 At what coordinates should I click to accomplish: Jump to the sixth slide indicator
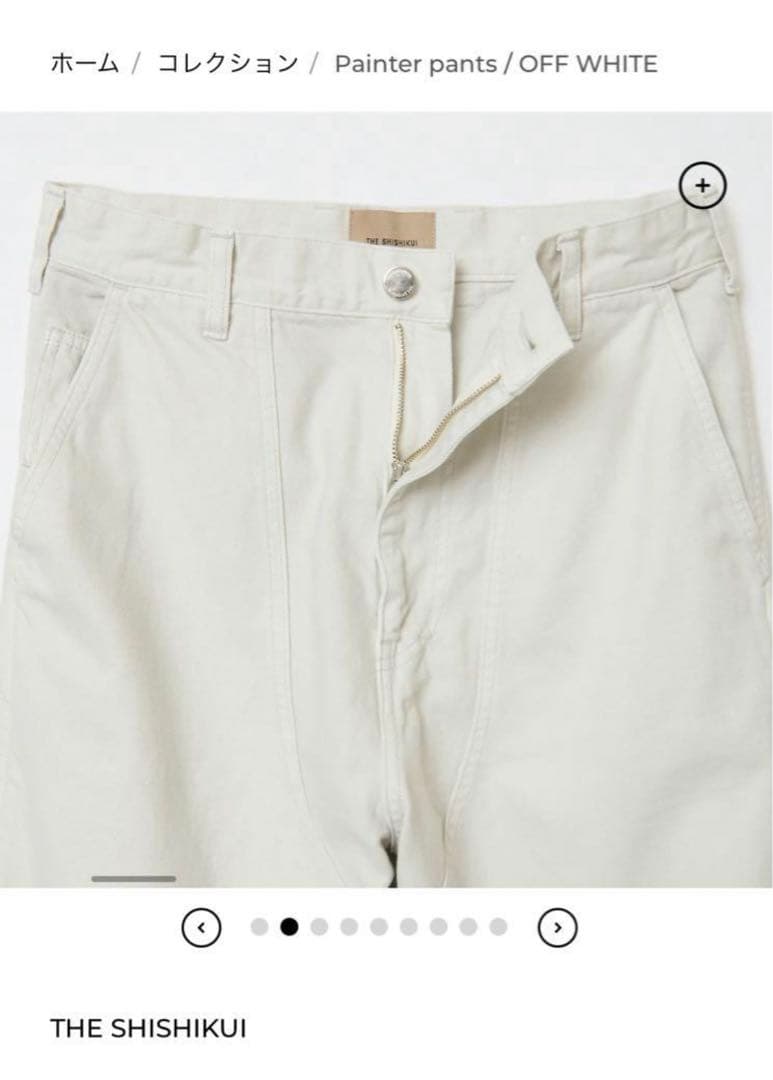tap(408, 927)
